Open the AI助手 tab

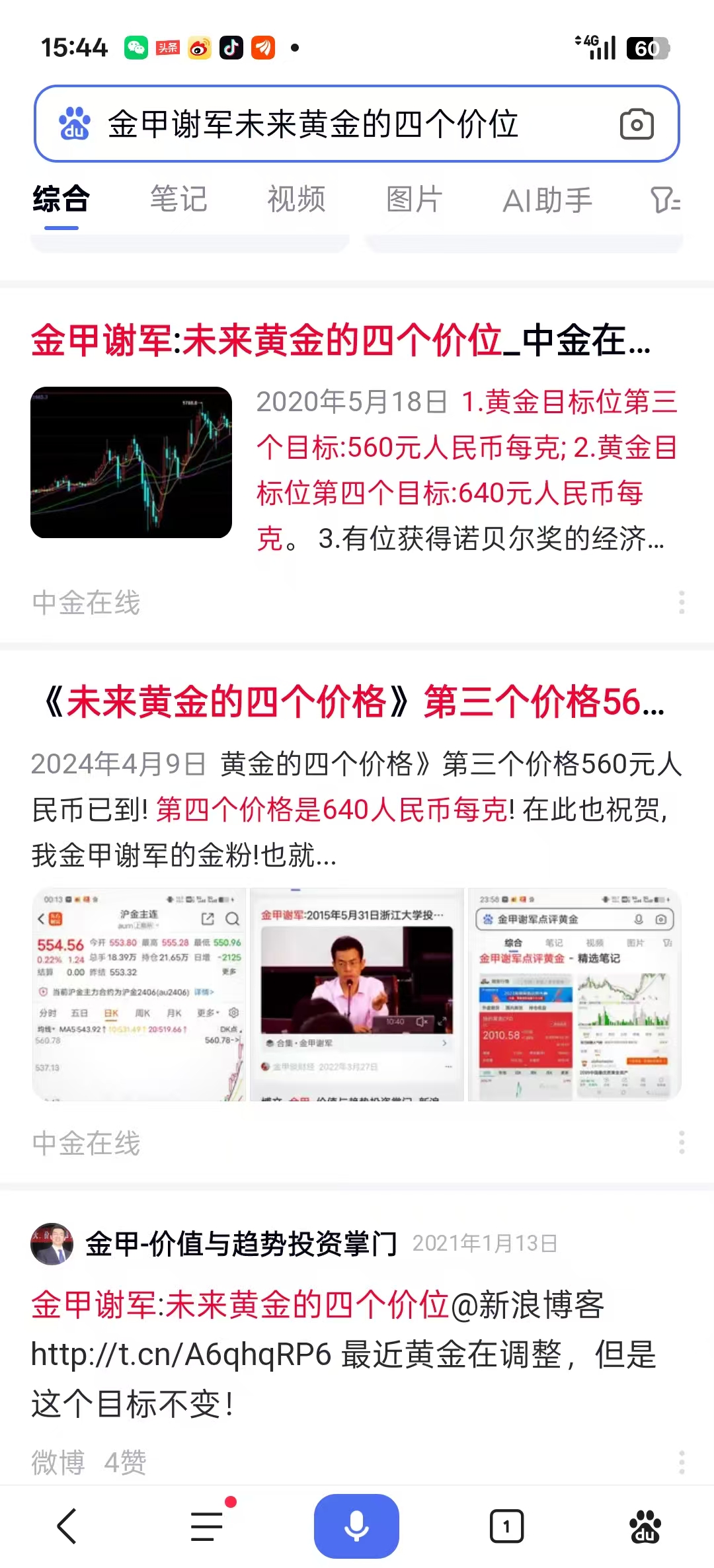(x=547, y=200)
